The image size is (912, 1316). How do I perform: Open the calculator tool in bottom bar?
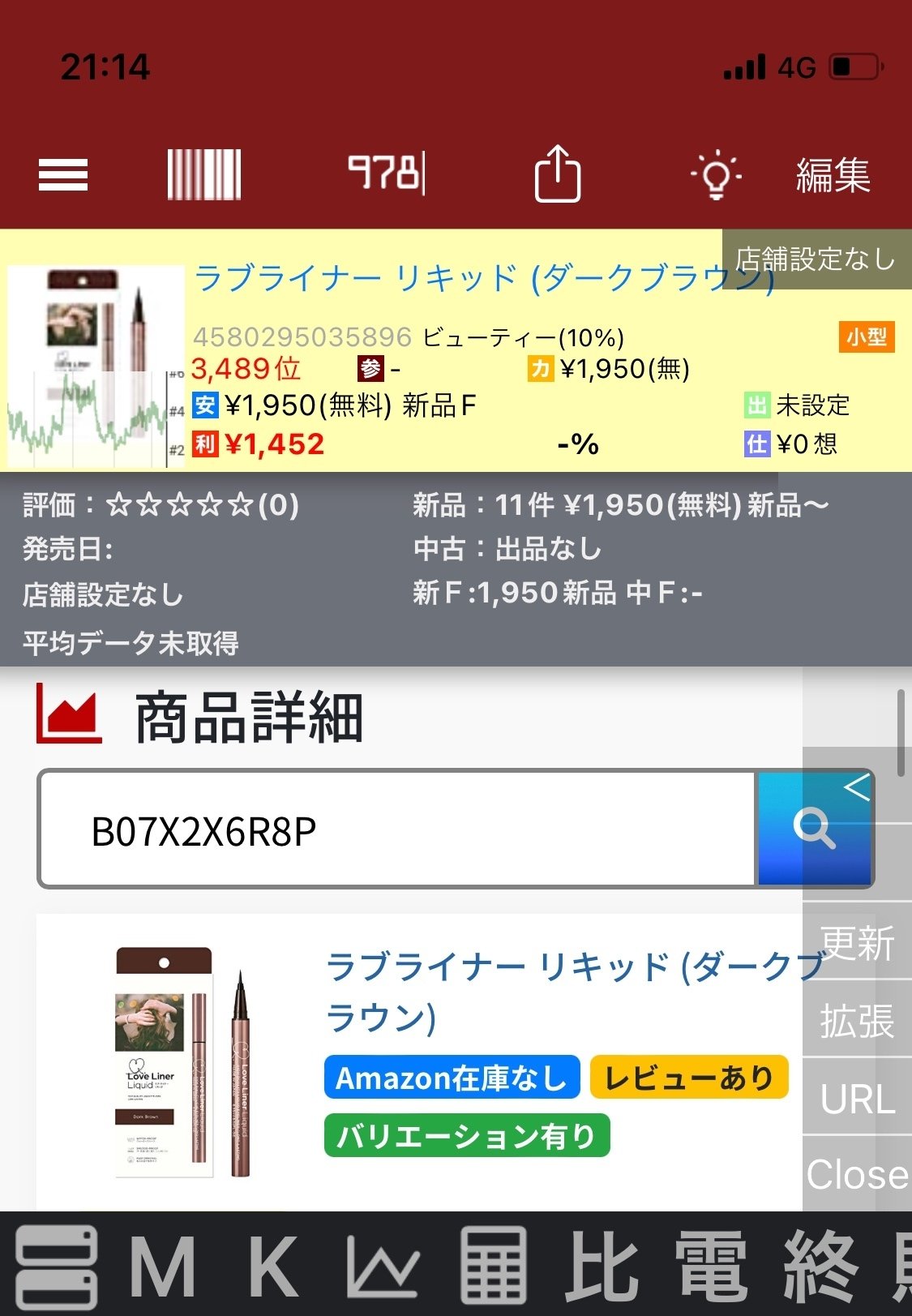pyautogui.click(x=494, y=1267)
